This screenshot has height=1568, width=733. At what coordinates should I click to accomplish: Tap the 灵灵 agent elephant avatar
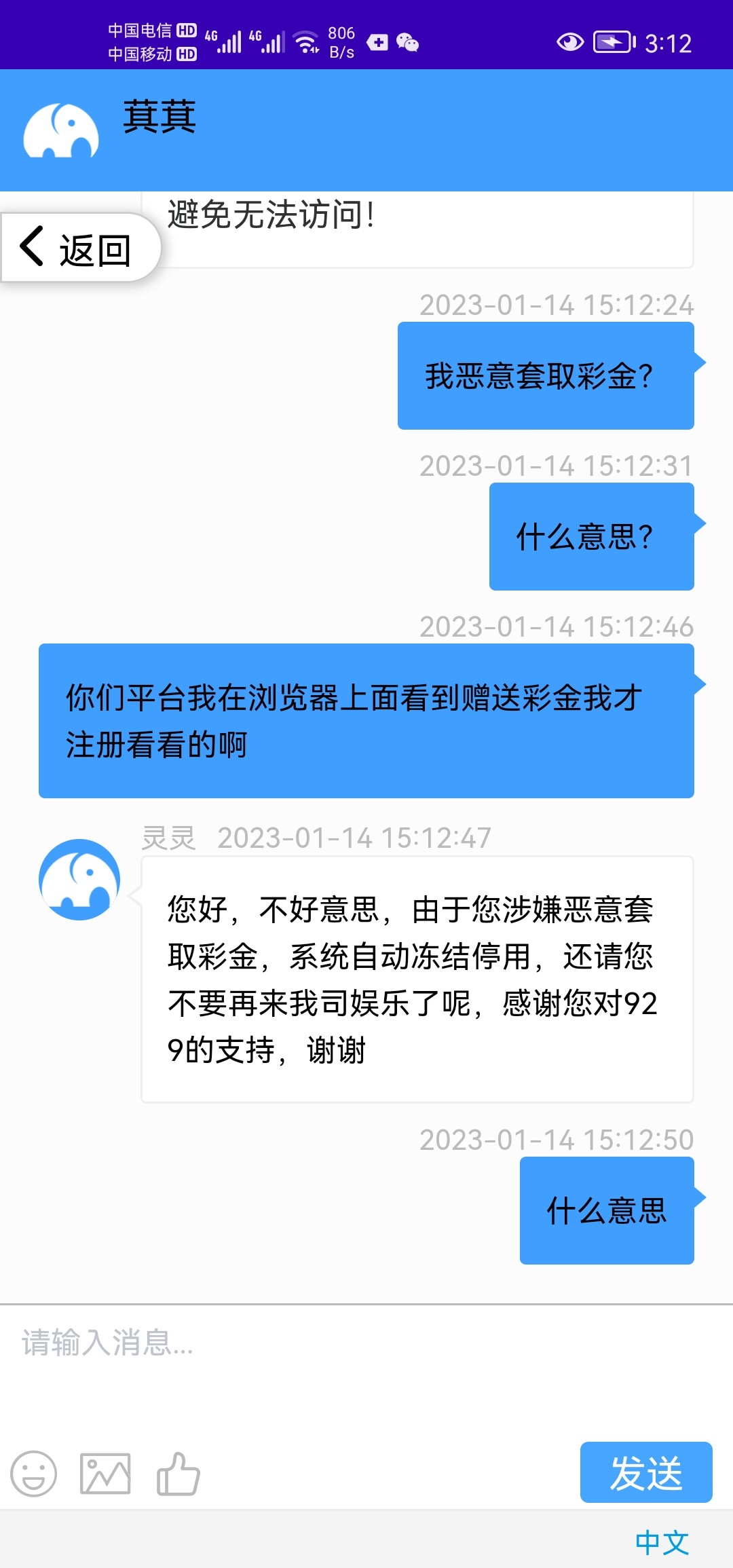[80, 879]
